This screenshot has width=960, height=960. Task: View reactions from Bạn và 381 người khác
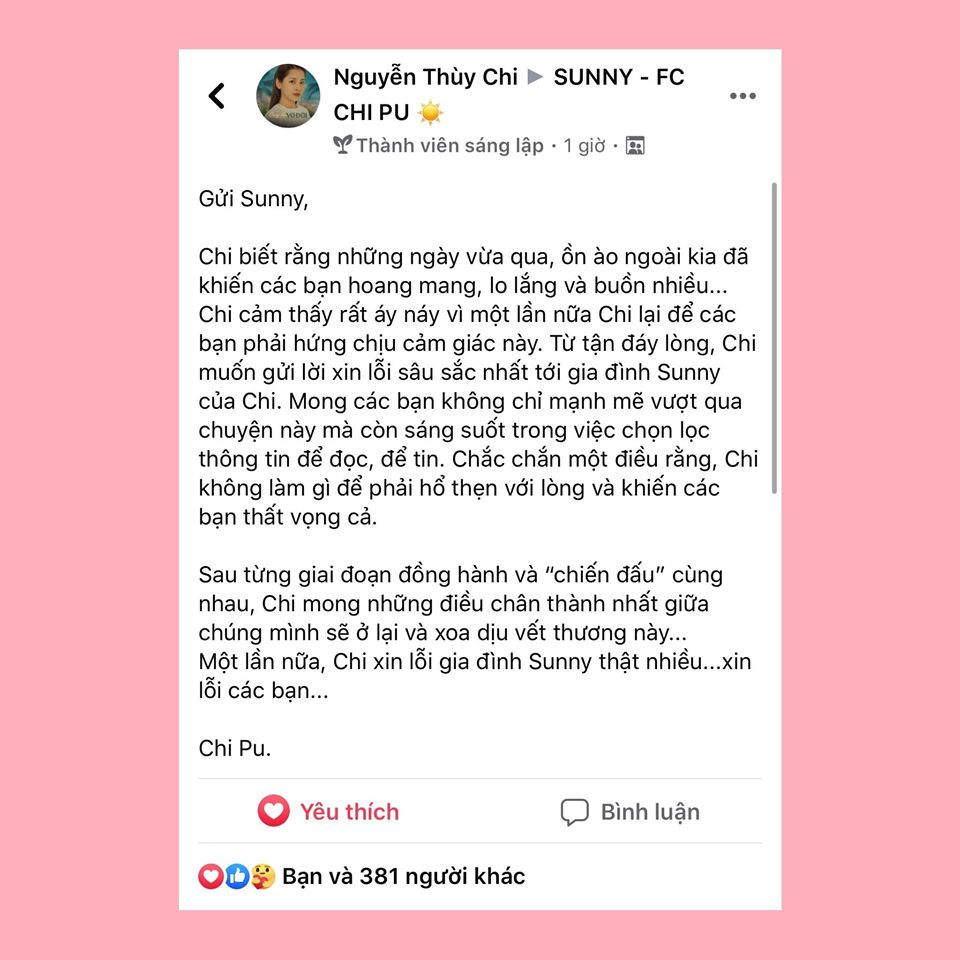[x=402, y=877]
